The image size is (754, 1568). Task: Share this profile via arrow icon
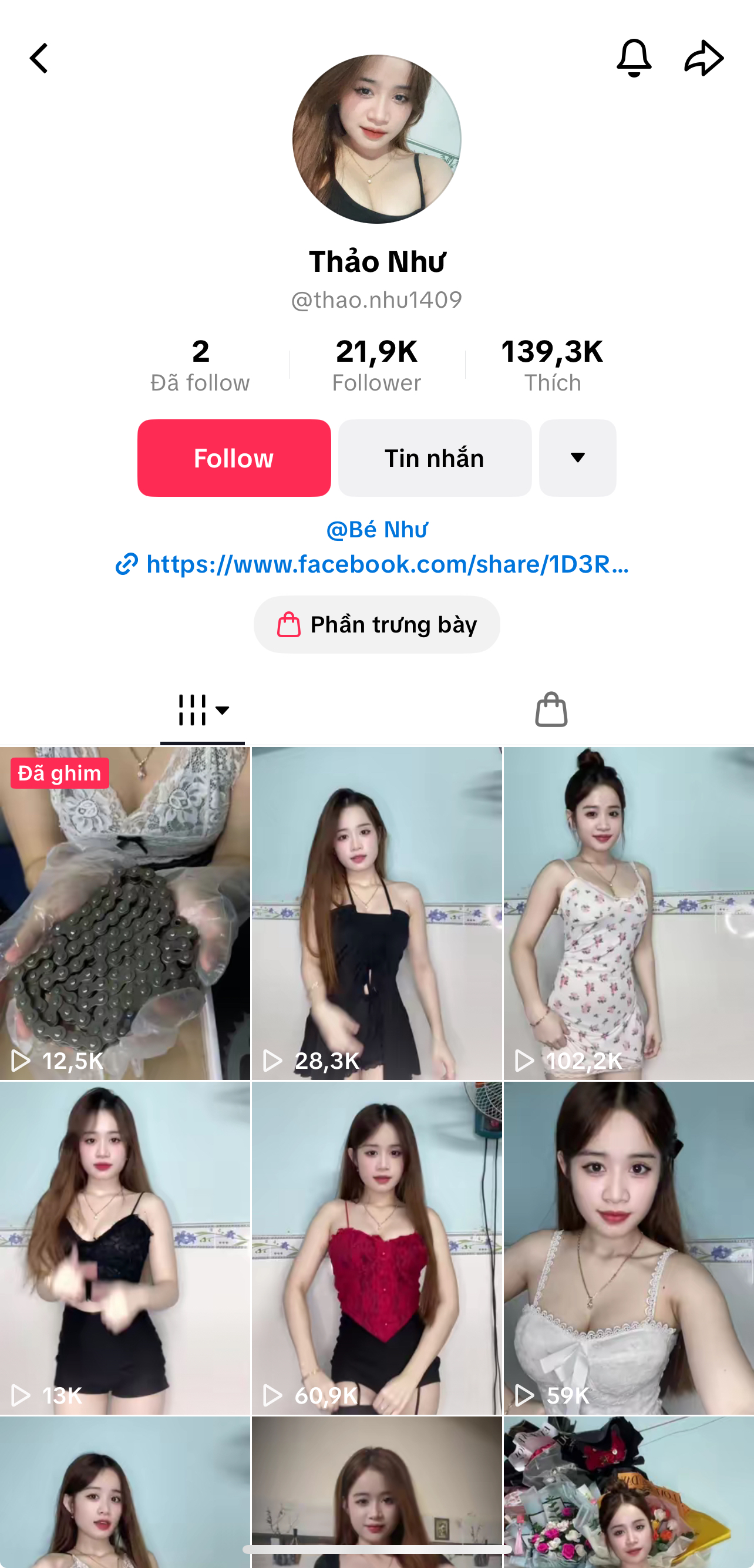[x=703, y=59]
